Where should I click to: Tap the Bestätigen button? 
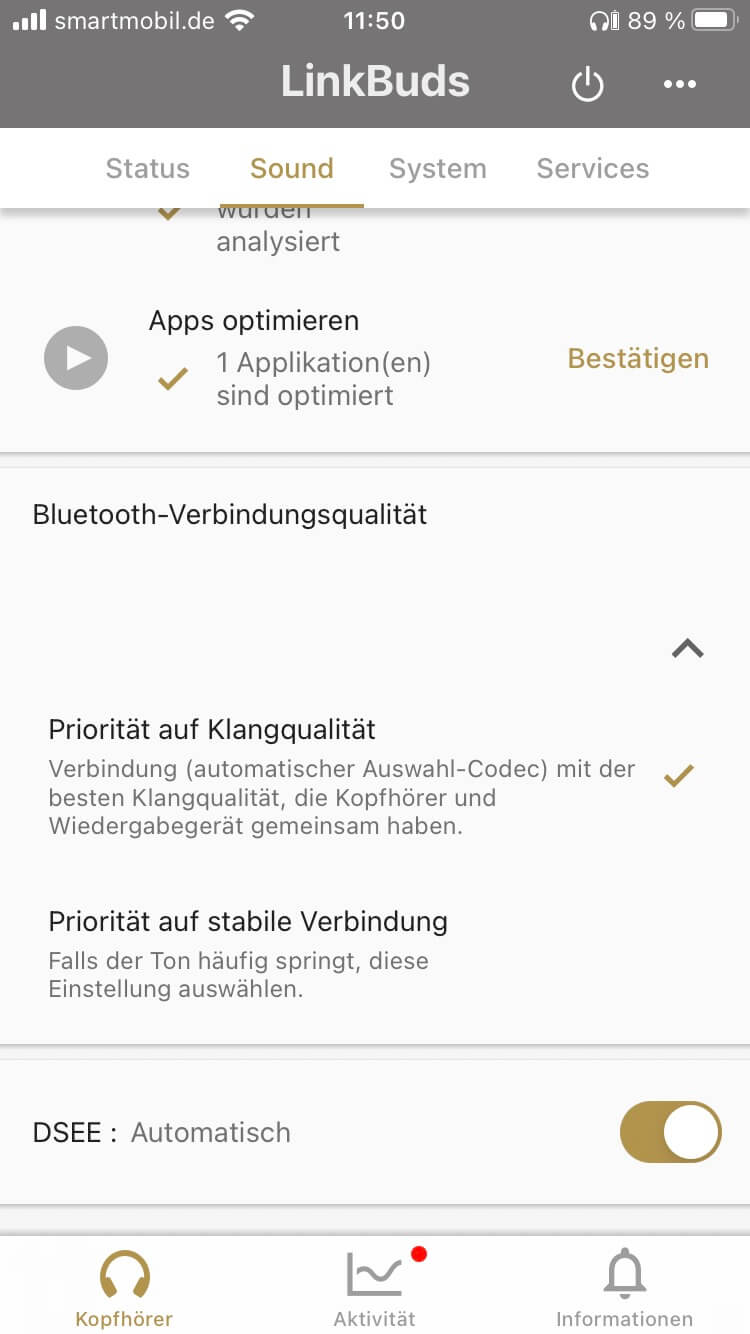tap(638, 358)
